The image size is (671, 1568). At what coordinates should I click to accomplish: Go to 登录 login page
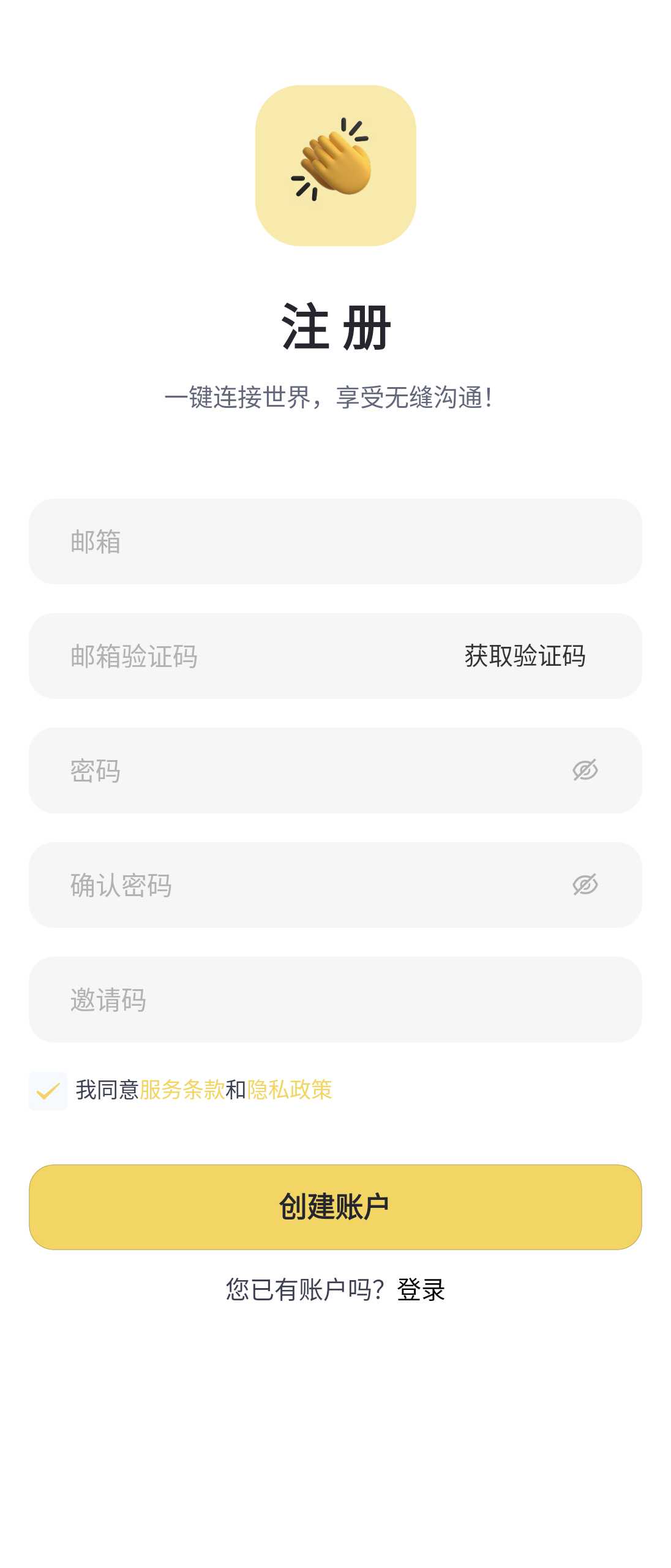coord(421,1290)
